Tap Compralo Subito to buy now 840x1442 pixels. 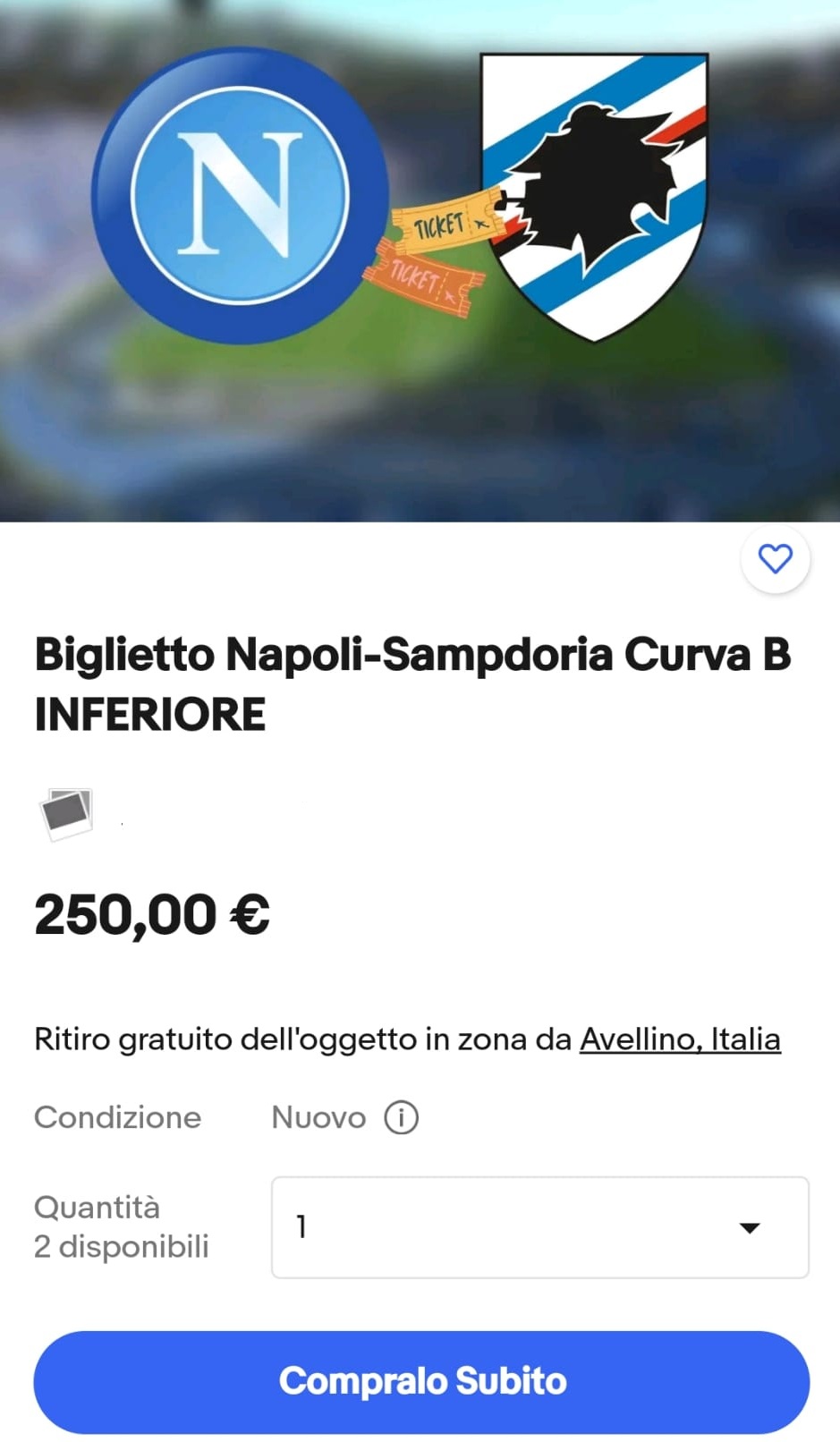(x=421, y=1381)
